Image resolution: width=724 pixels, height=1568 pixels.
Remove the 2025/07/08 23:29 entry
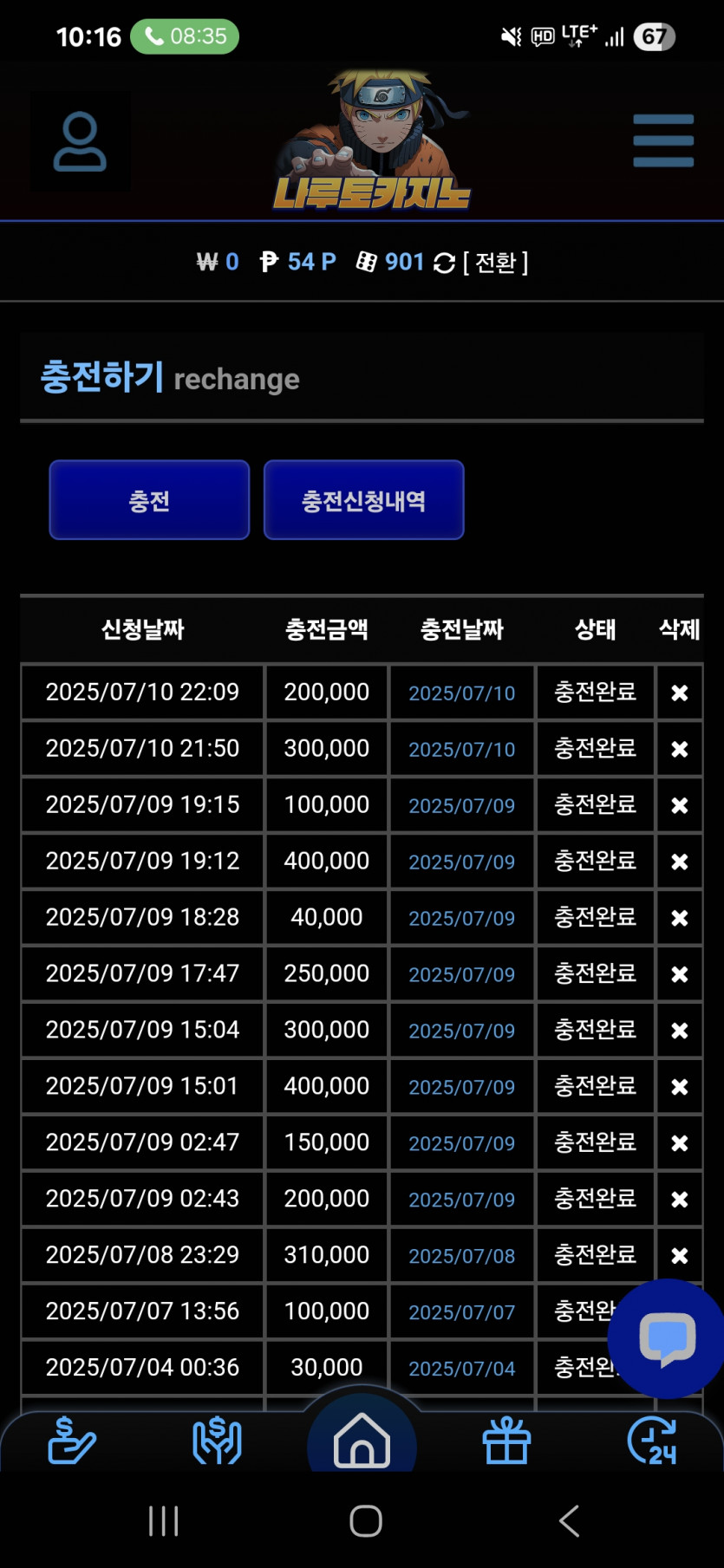coord(680,1255)
